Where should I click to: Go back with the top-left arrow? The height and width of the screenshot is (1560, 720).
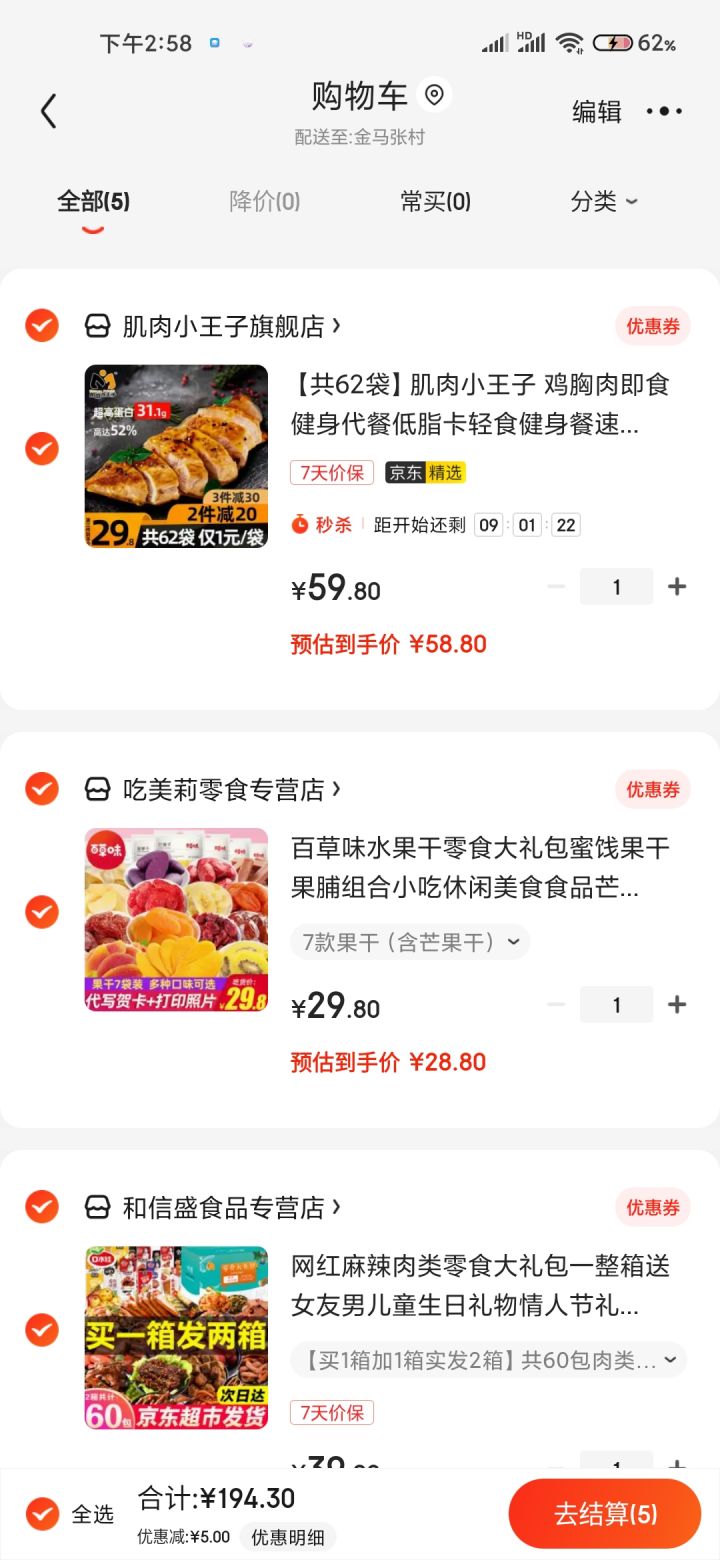tap(48, 111)
